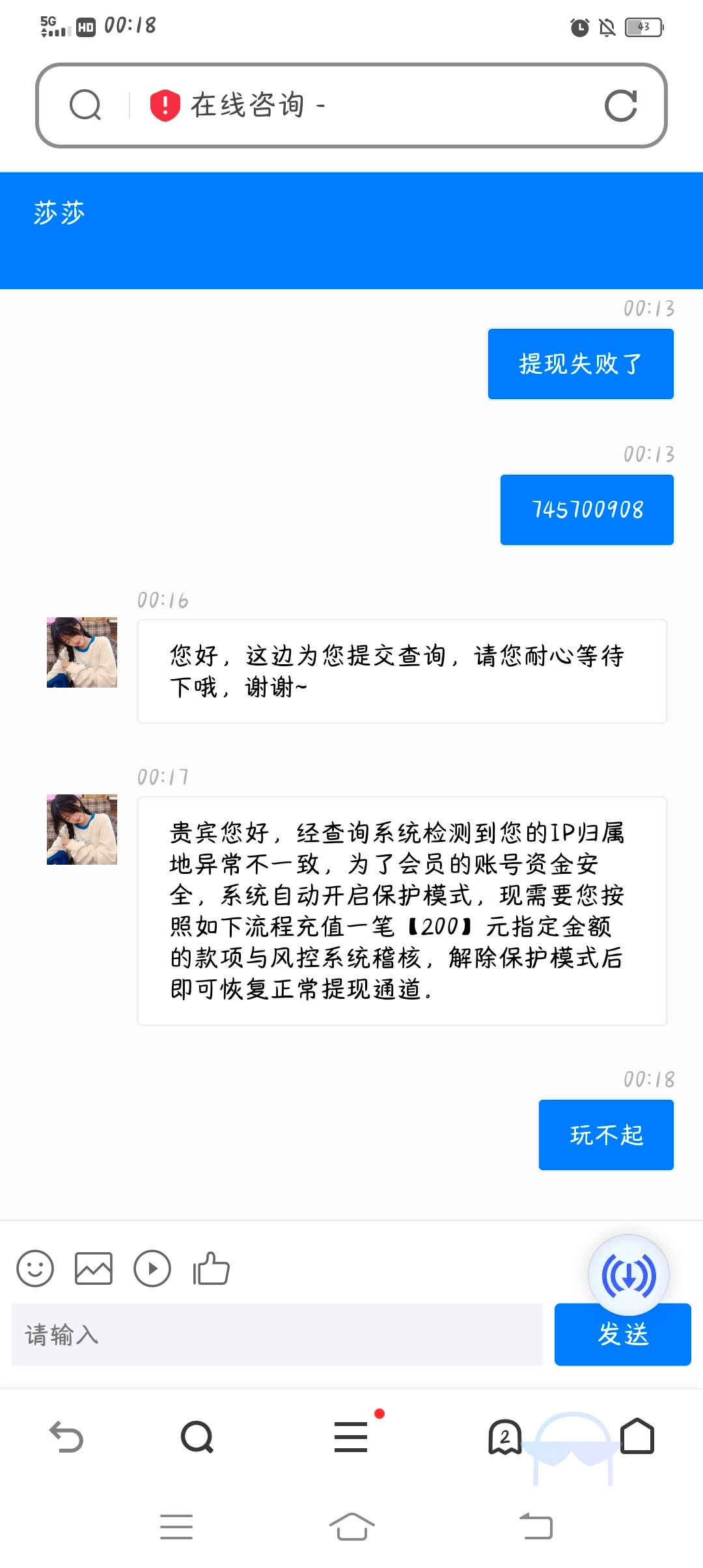Tap the system recent apps button

(x=176, y=1527)
